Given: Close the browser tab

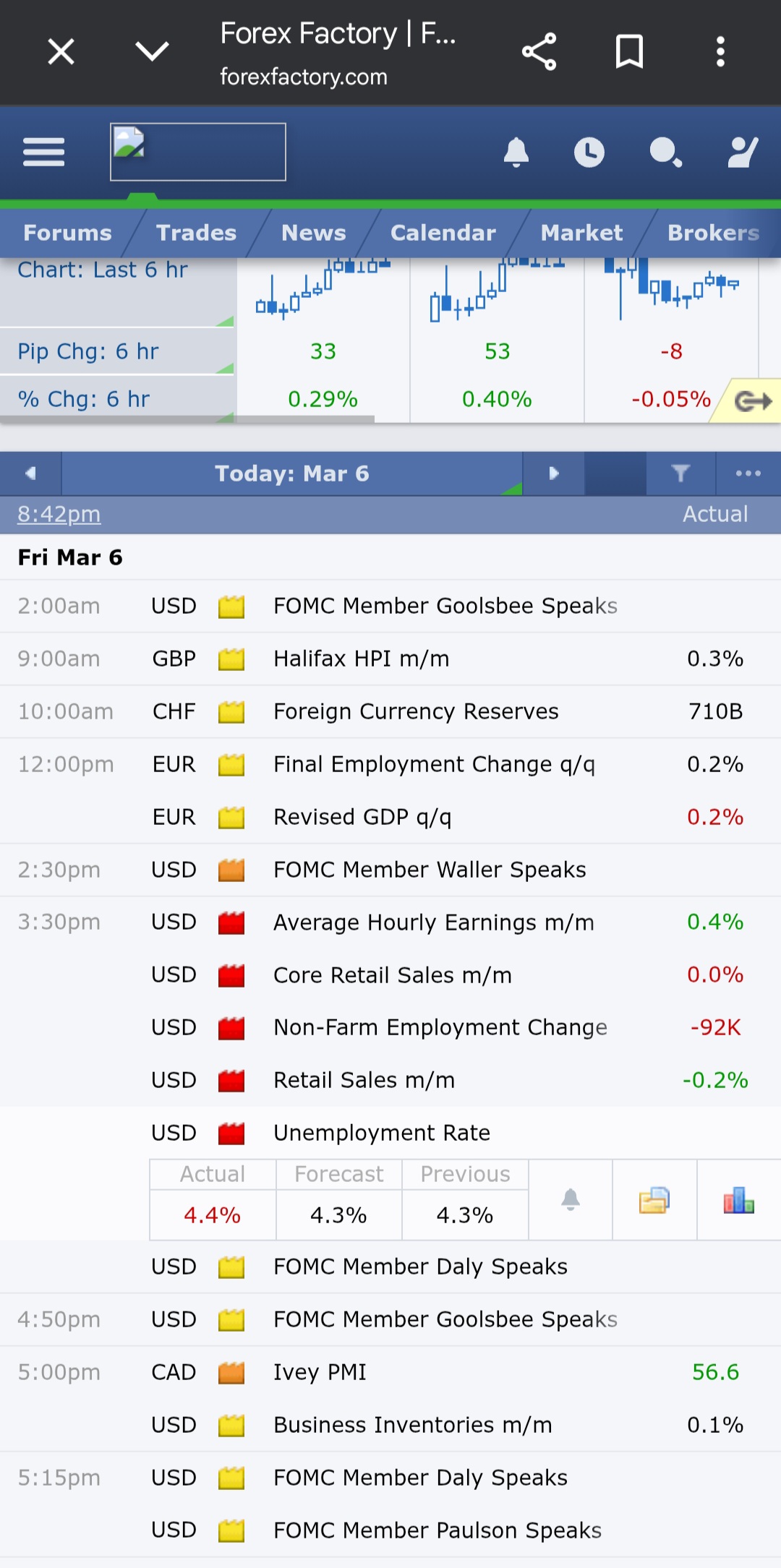Looking at the screenshot, I should pos(61,52).
